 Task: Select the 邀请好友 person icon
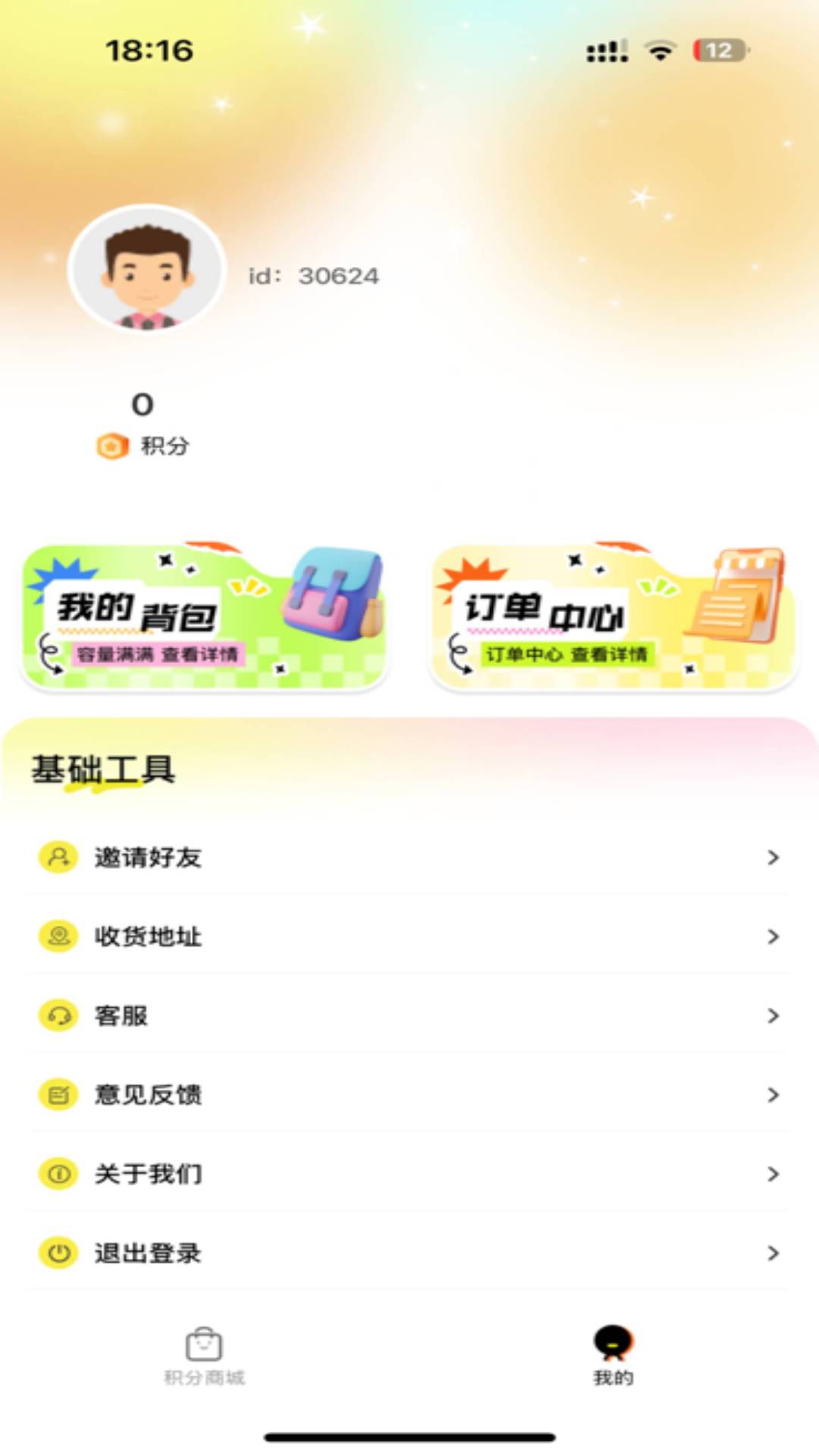57,858
